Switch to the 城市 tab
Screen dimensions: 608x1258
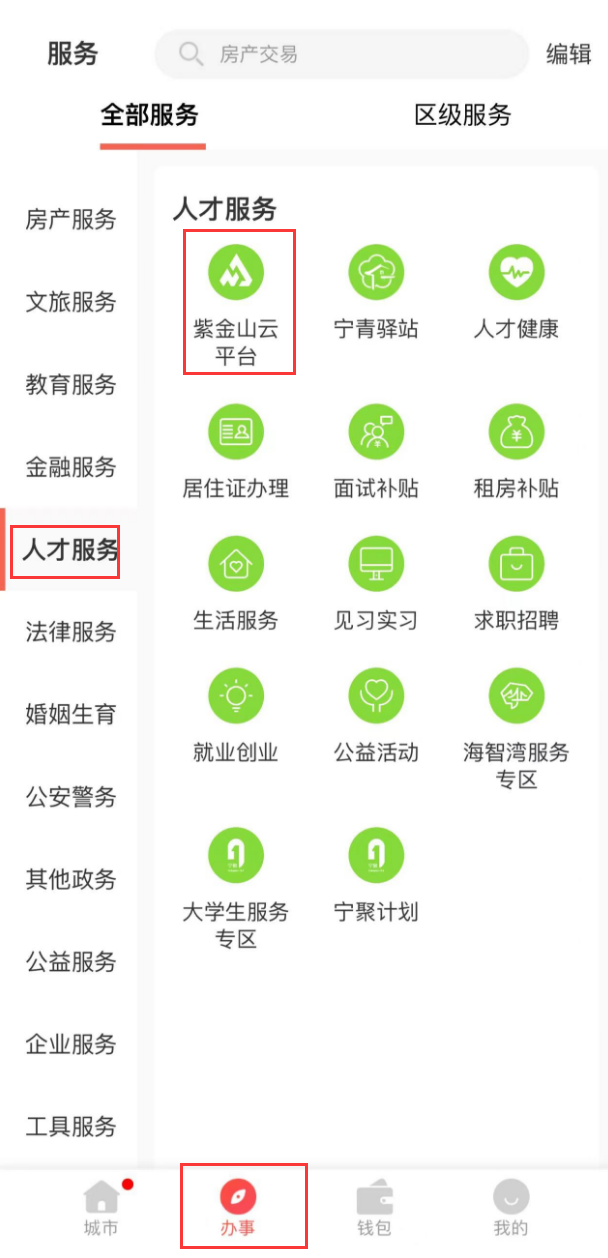point(101,1208)
